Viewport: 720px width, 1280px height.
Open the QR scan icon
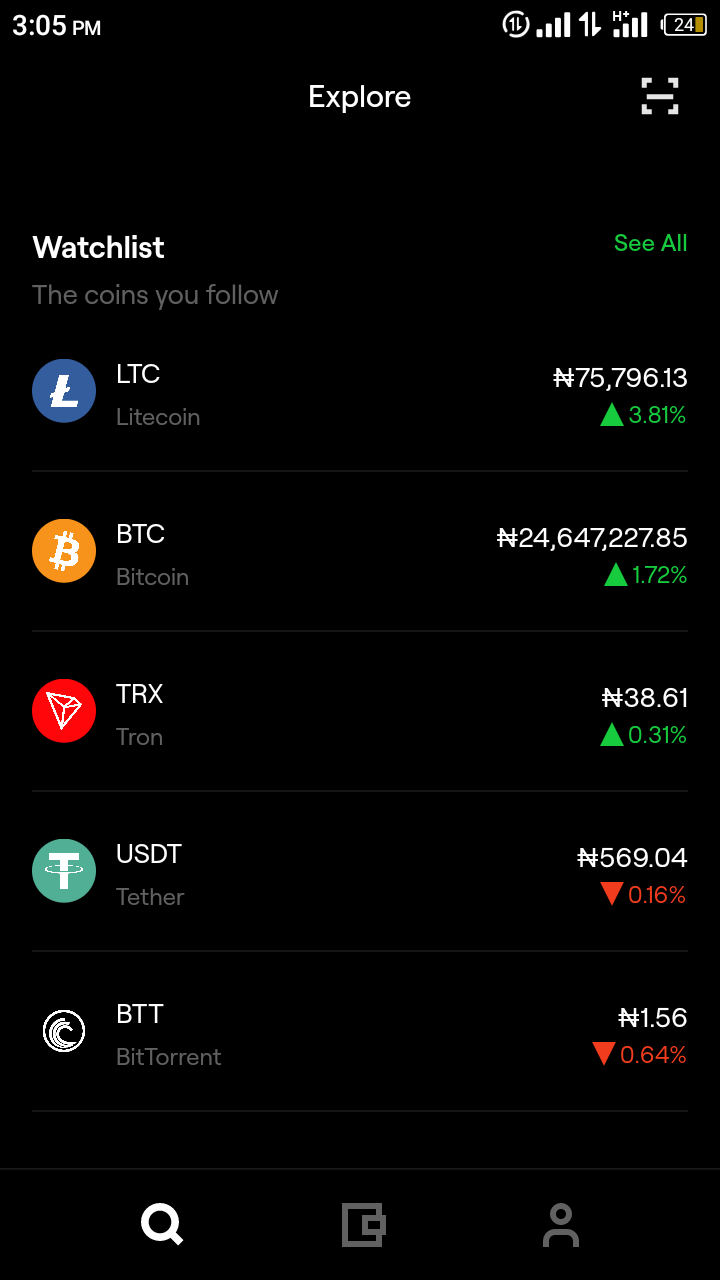659,96
